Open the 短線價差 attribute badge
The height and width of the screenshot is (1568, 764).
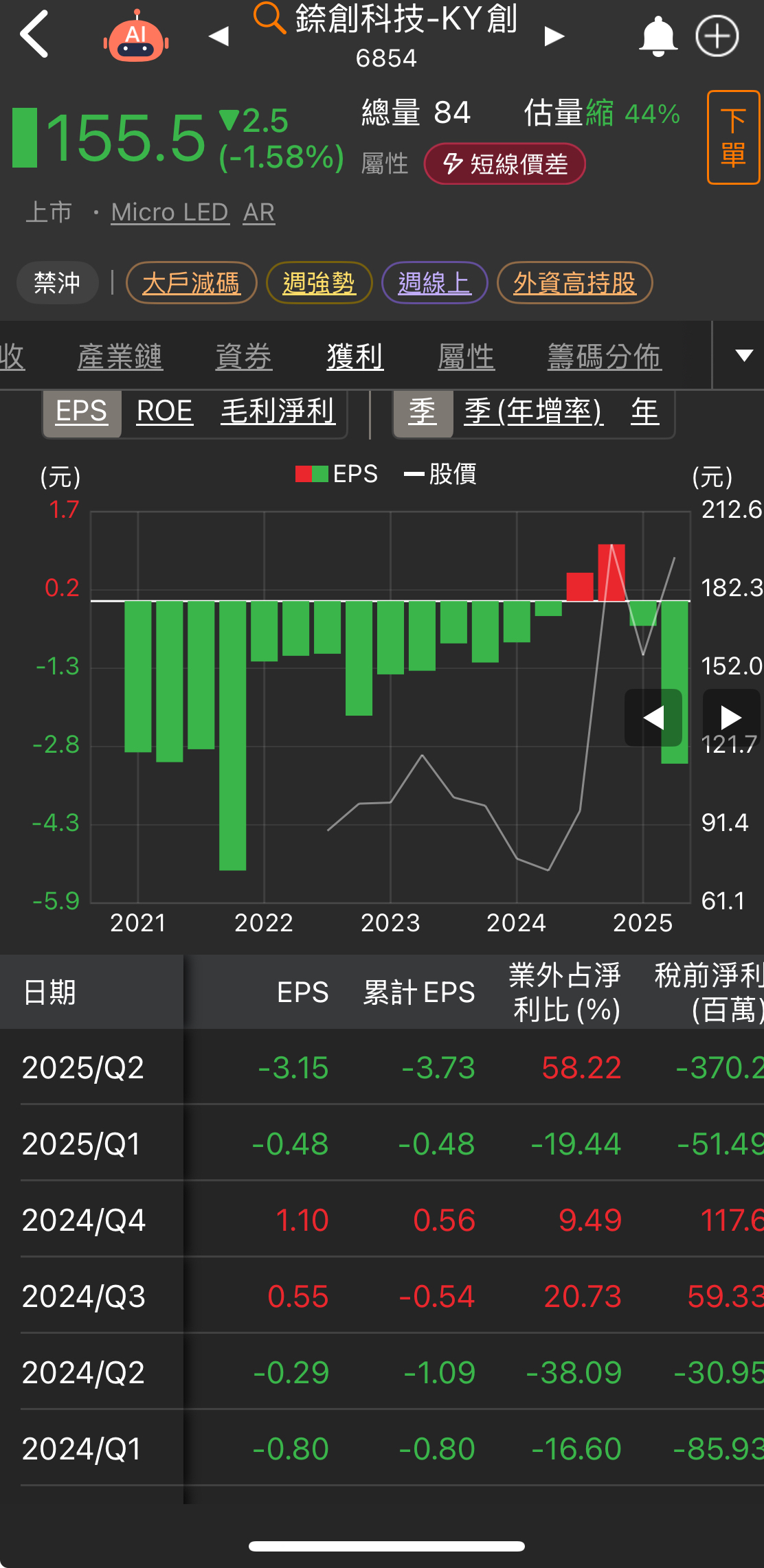505,164
